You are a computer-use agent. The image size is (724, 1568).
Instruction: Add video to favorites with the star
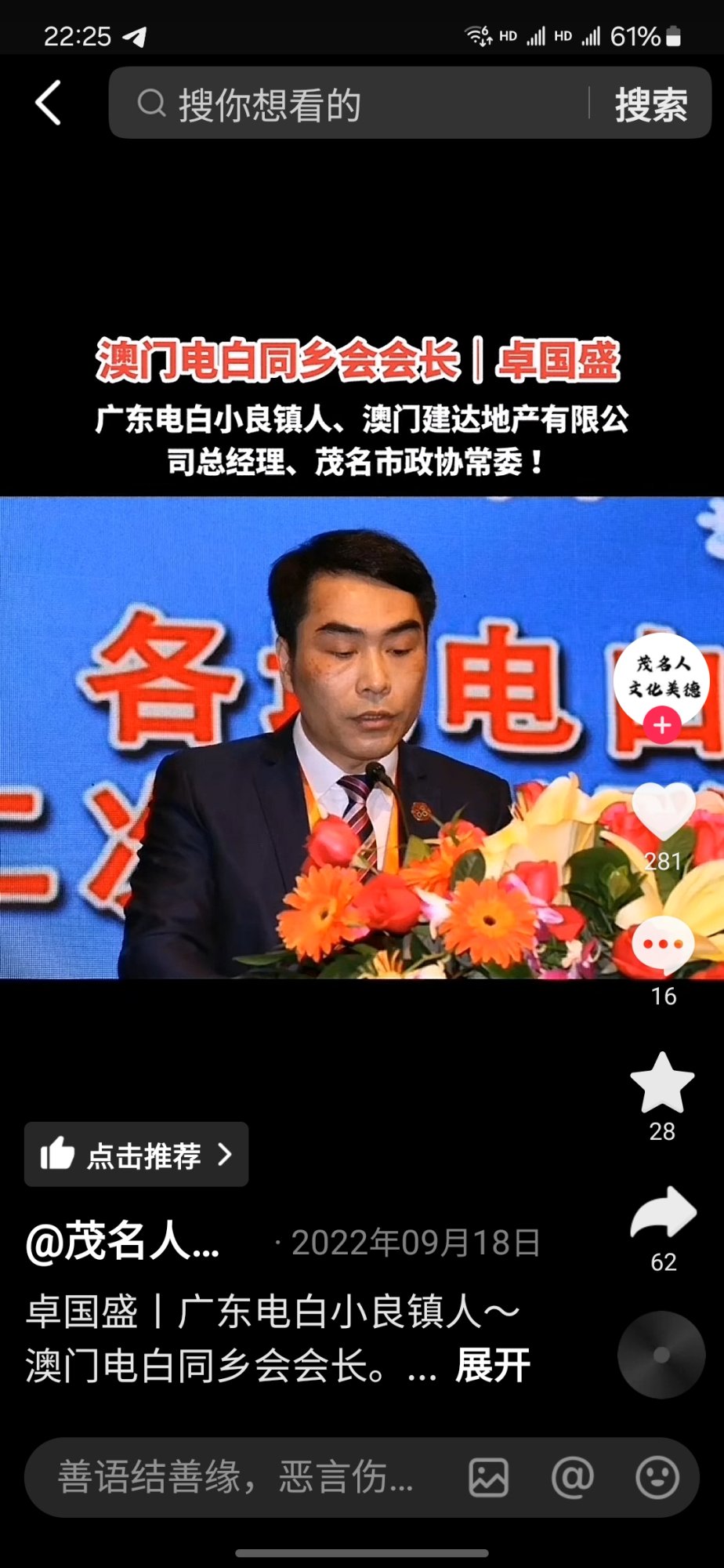point(662,1084)
